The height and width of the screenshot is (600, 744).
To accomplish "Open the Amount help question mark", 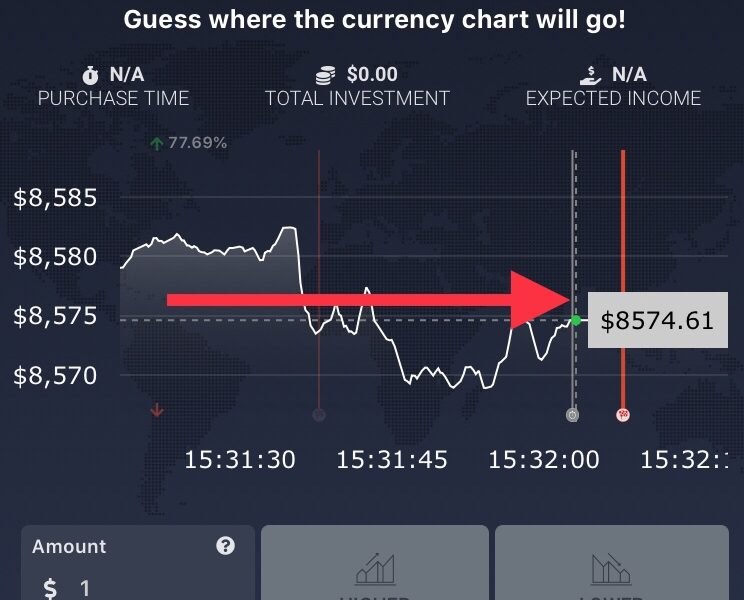I will pos(226,546).
